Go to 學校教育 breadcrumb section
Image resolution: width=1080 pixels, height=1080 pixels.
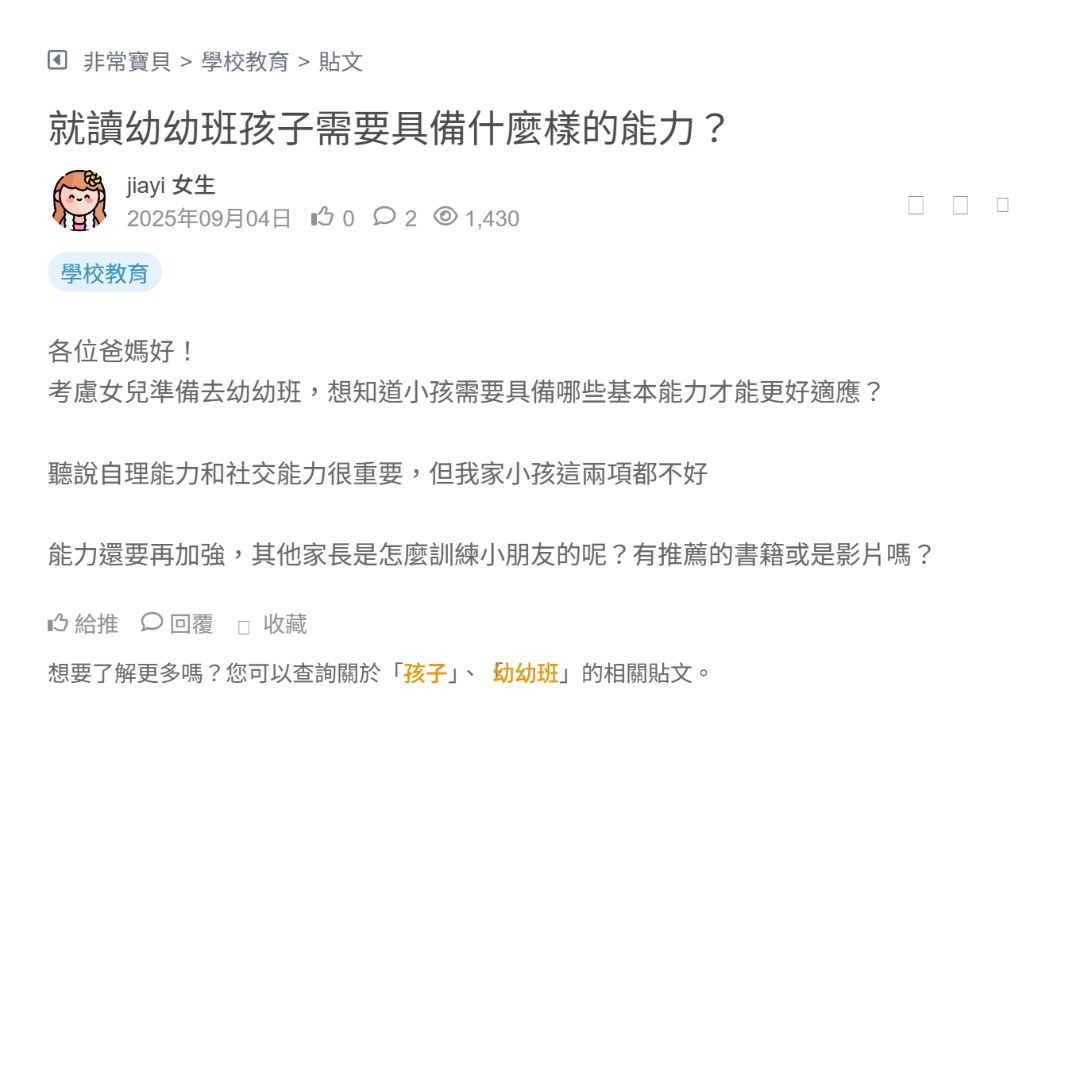pyautogui.click(x=245, y=62)
